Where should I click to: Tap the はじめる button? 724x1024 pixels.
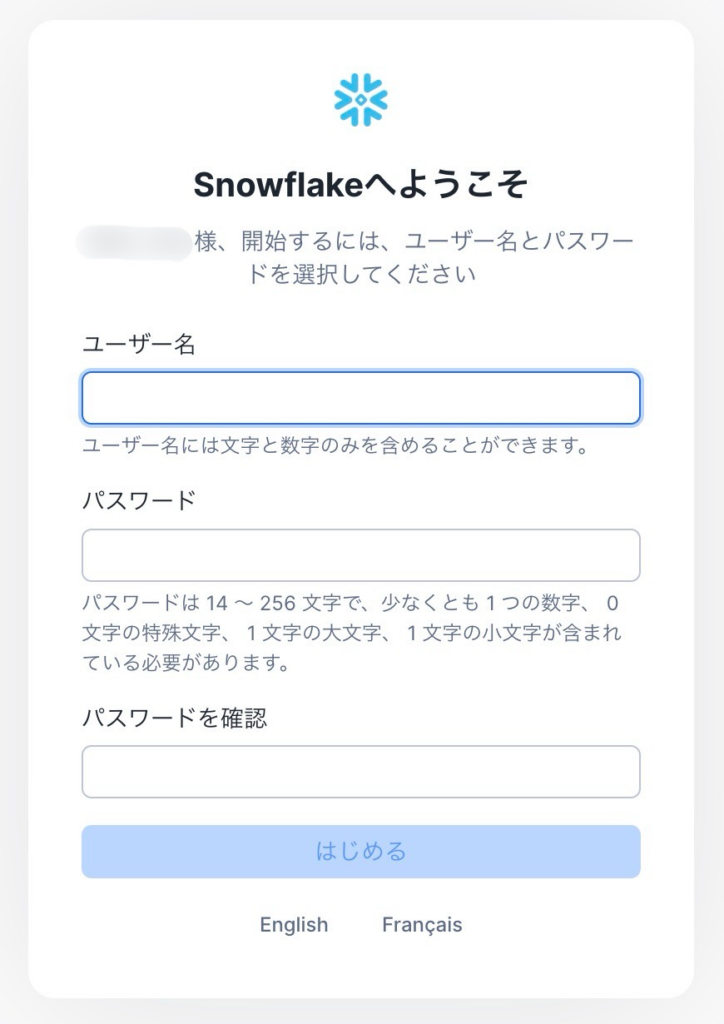tap(360, 851)
